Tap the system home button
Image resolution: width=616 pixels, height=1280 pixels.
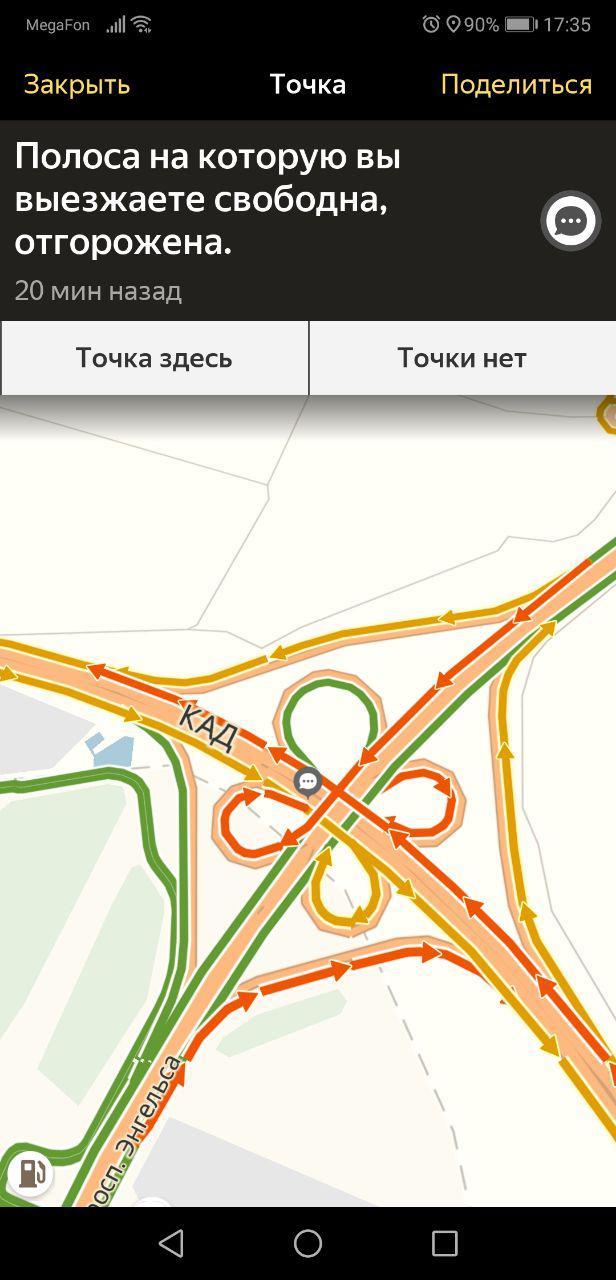[x=308, y=1243]
